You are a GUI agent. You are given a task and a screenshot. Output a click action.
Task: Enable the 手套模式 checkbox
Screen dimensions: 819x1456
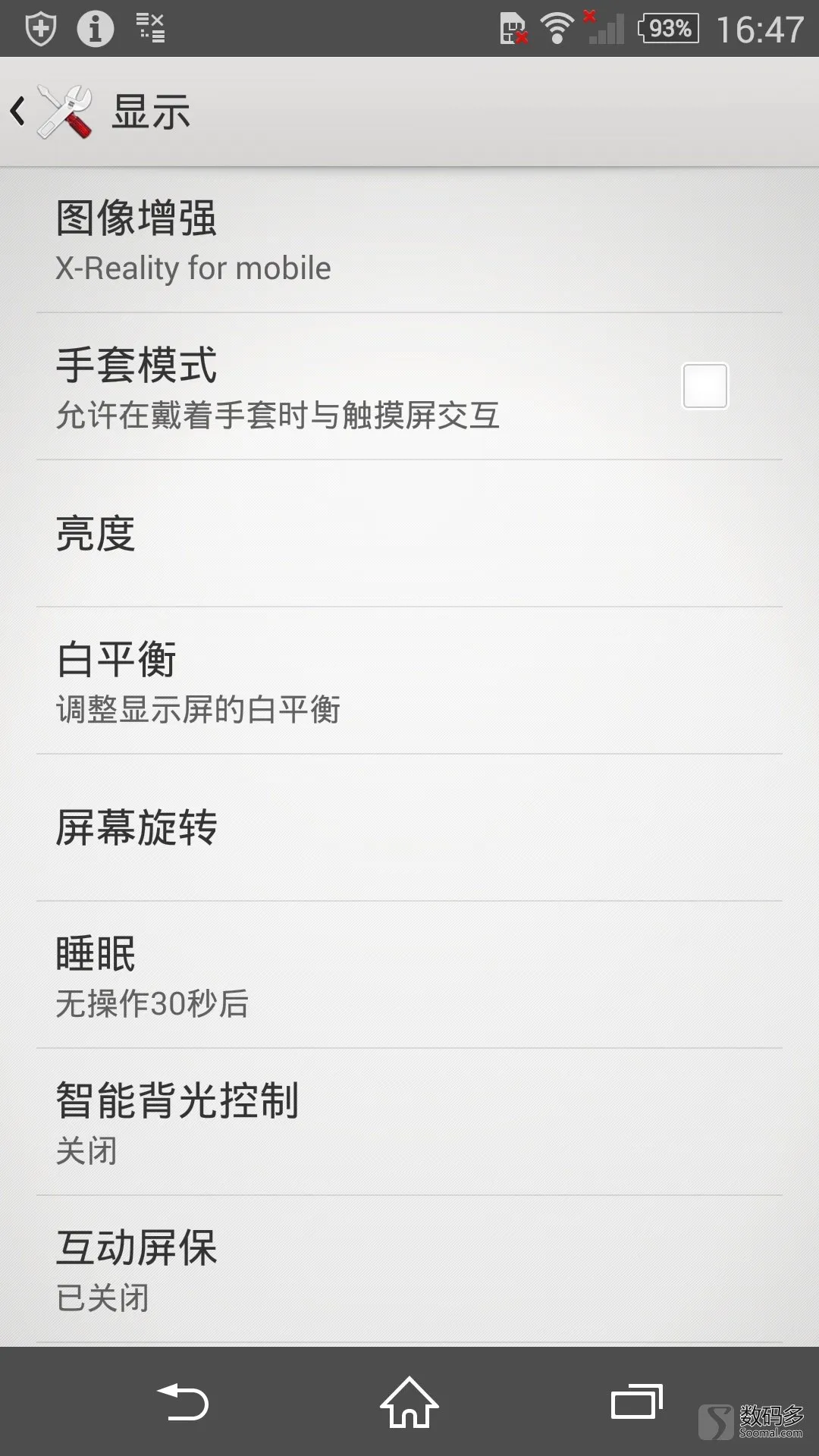pyautogui.click(x=704, y=386)
